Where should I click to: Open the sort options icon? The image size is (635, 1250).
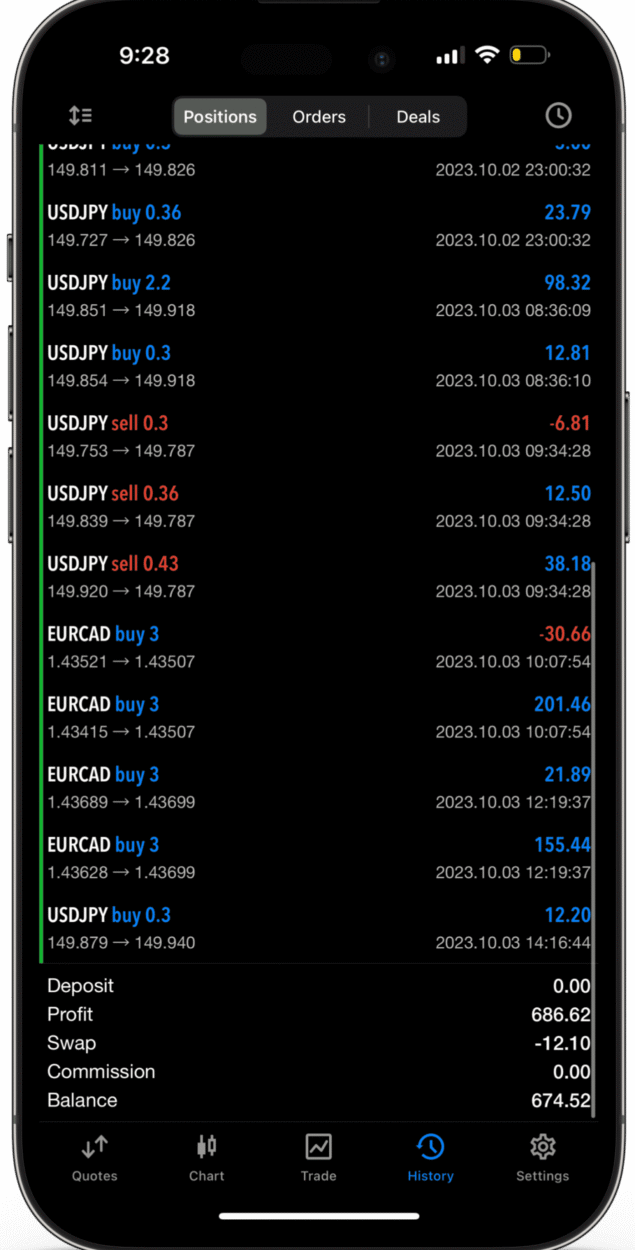[x=80, y=116]
